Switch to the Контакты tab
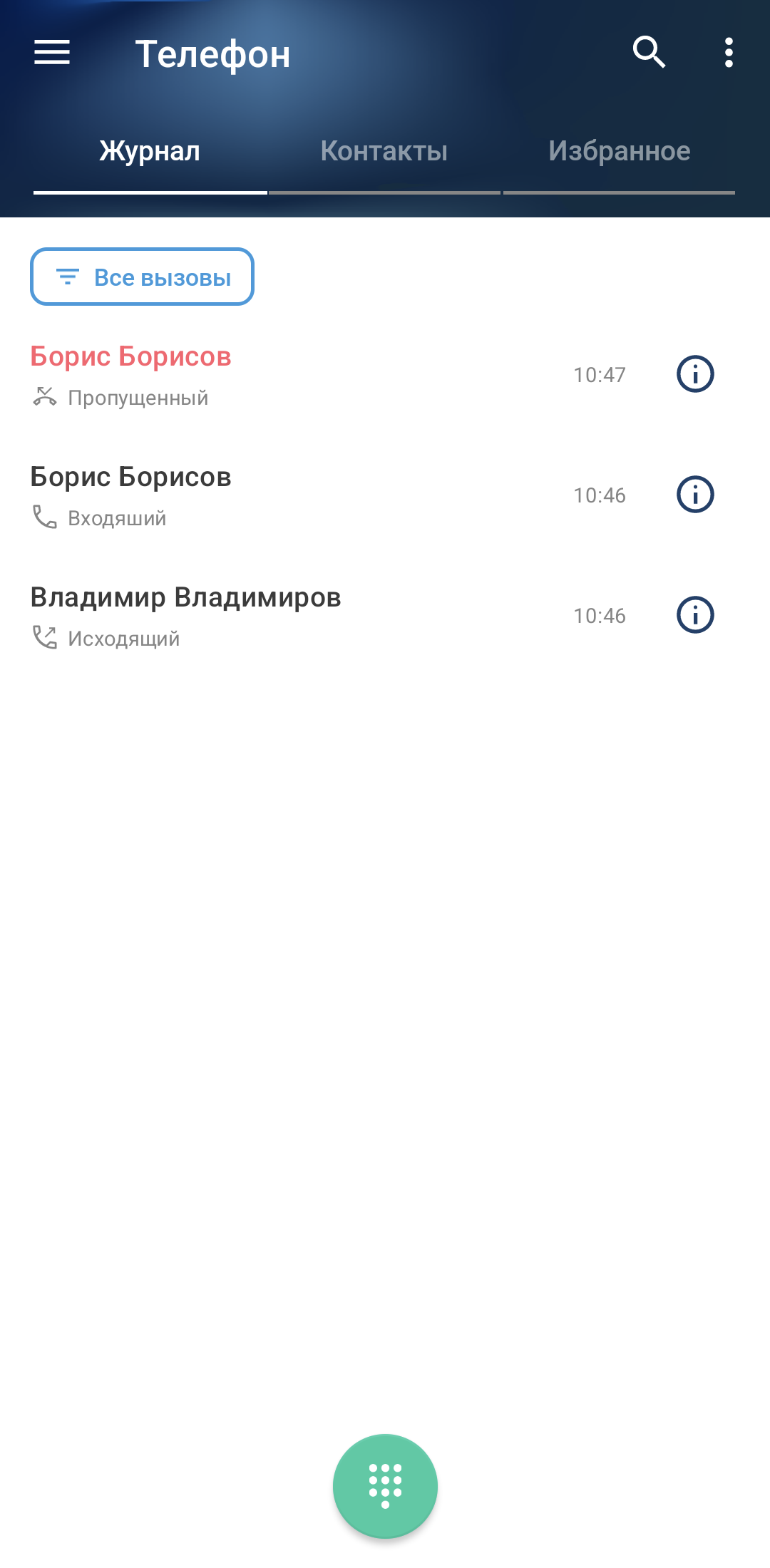770x1568 pixels. [x=384, y=152]
